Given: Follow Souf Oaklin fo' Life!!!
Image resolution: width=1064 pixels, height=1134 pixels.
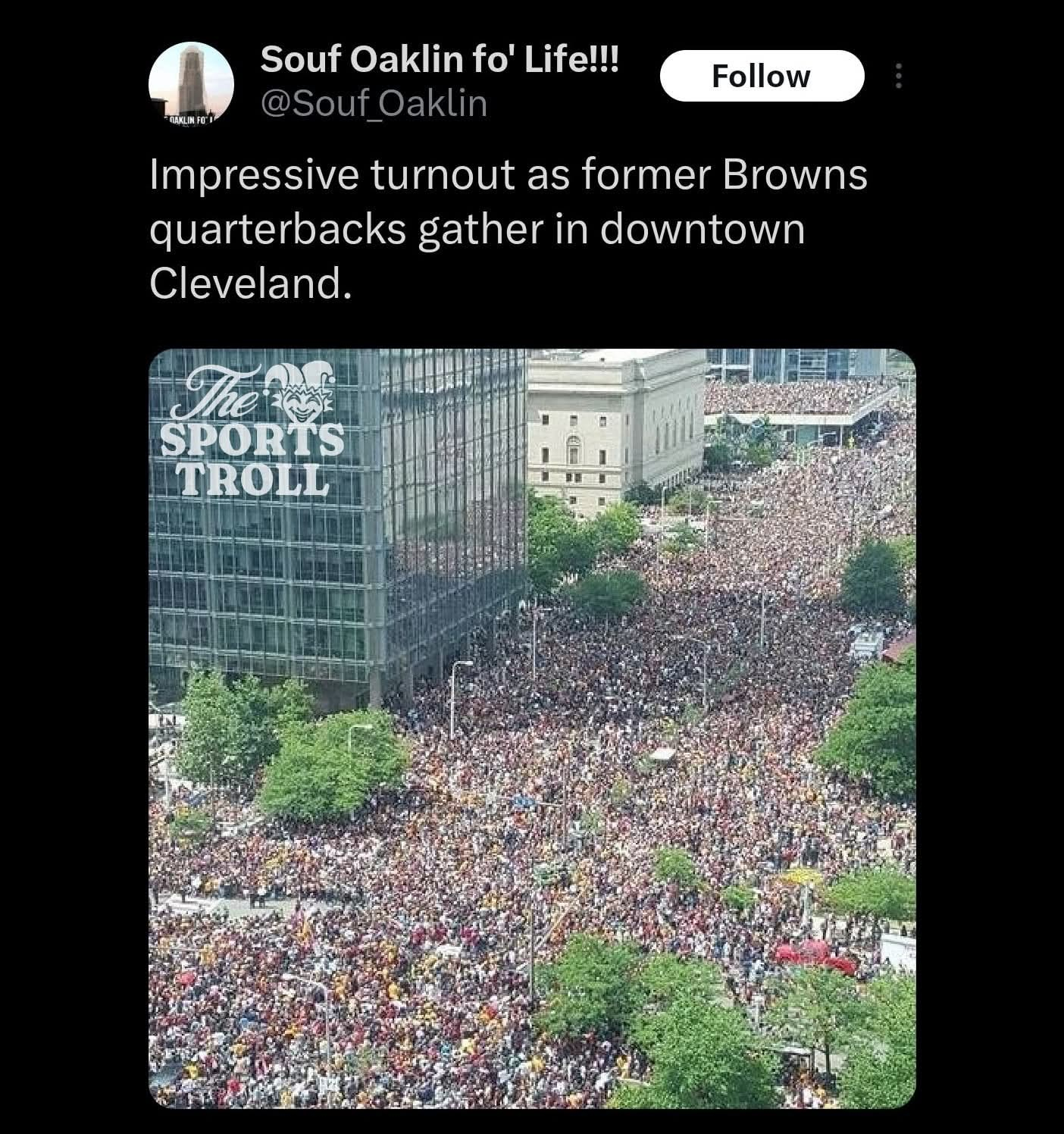Looking at the screenshot, I should click(x=762, y=76).
